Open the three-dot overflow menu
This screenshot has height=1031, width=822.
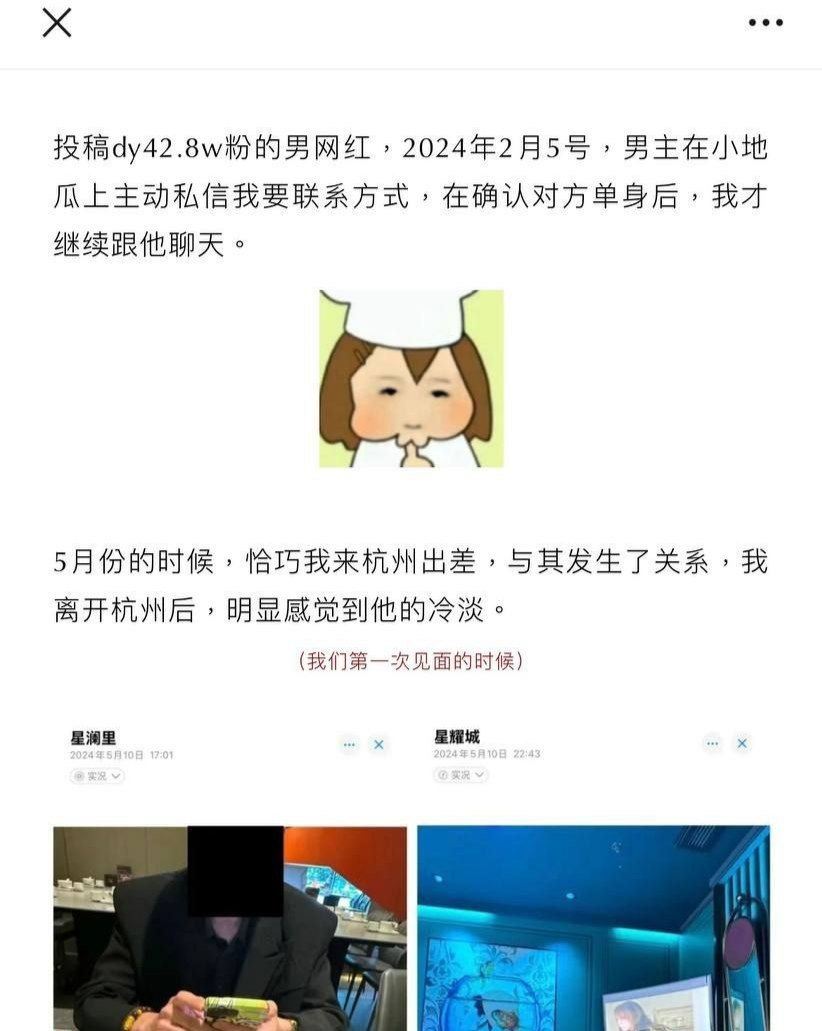pos(765,23)
